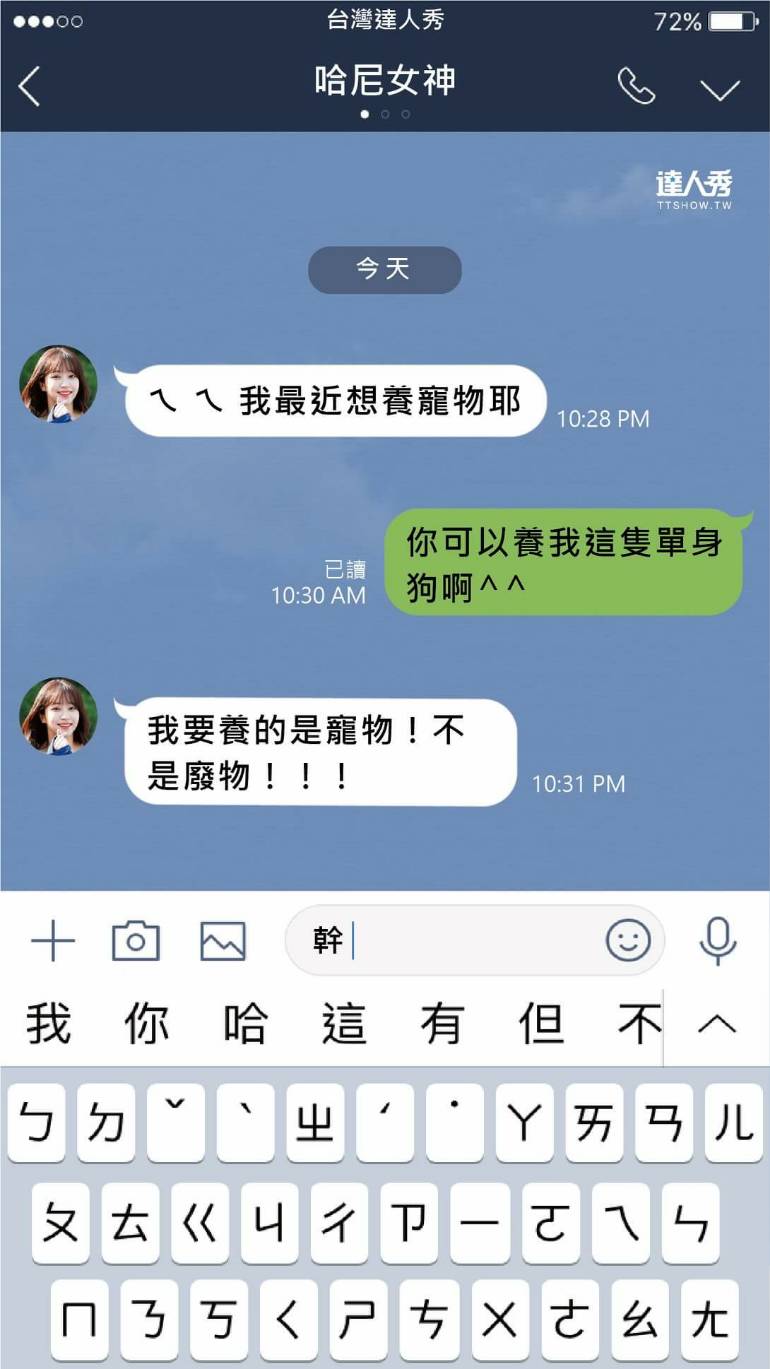Image resolution: width=770 pixels, height=1369 pixels.
Task: Open the photo gallery picker
Action: tap(223, 941)
